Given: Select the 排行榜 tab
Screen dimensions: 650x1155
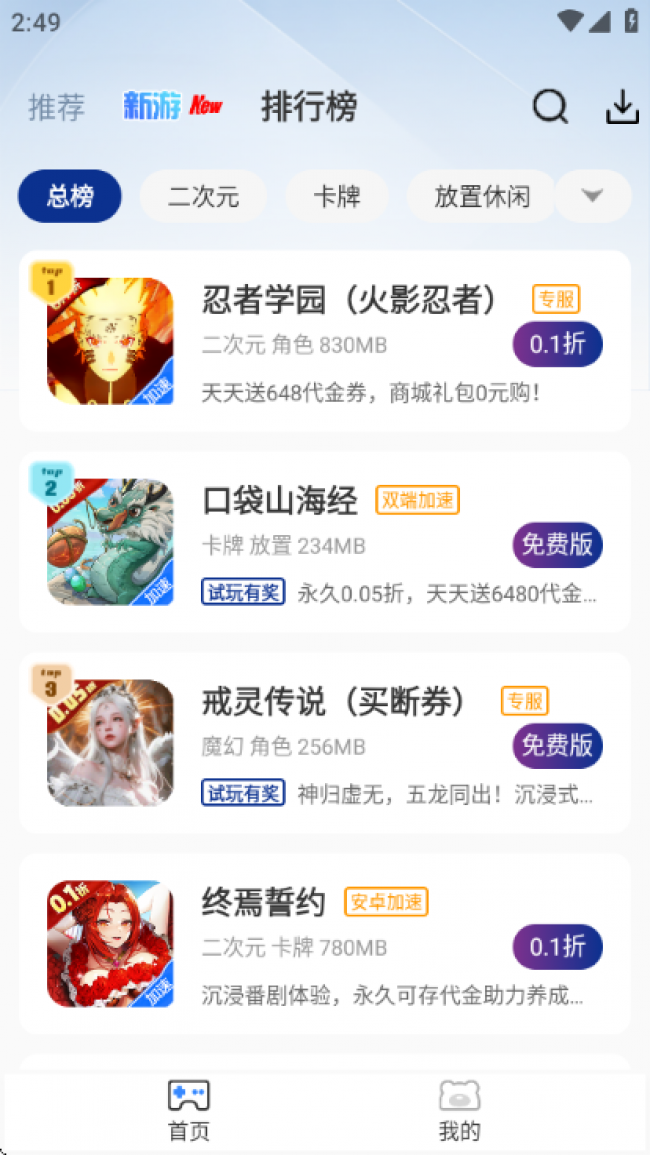Looking at the screenshot, I should pyautogui.click(x=309, y=107).
